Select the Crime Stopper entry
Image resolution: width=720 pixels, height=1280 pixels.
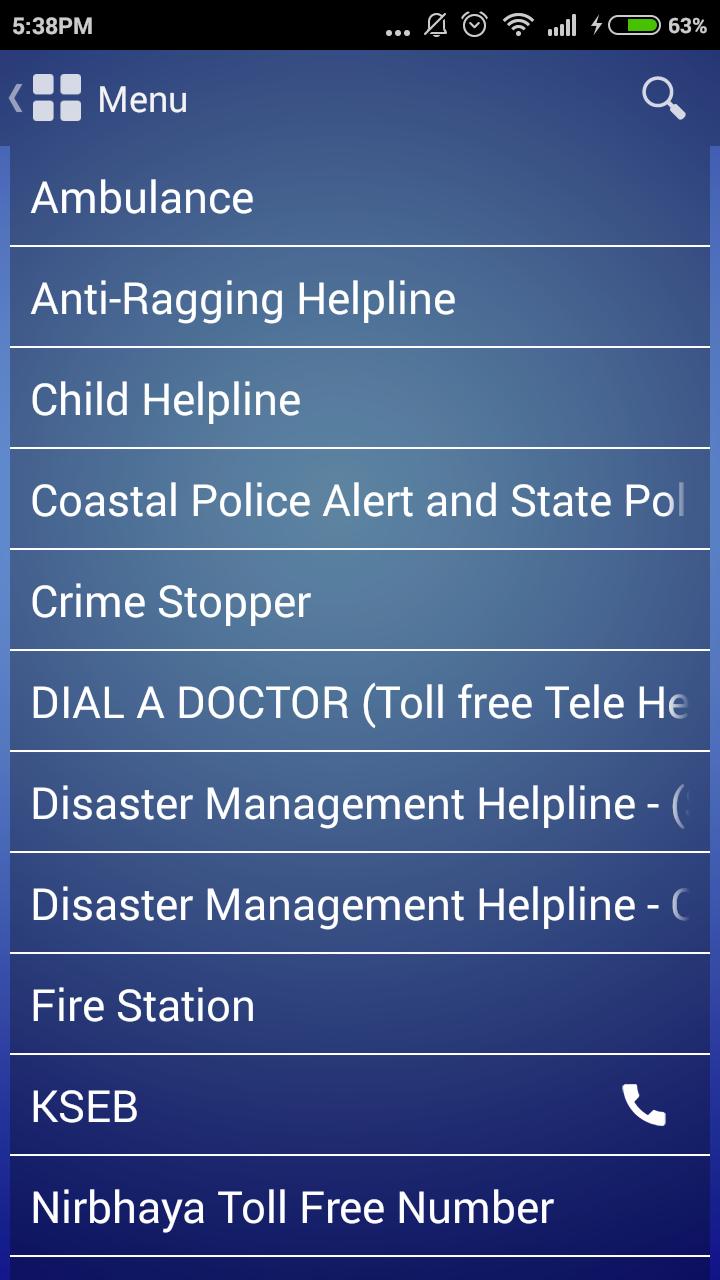(360, 601)
